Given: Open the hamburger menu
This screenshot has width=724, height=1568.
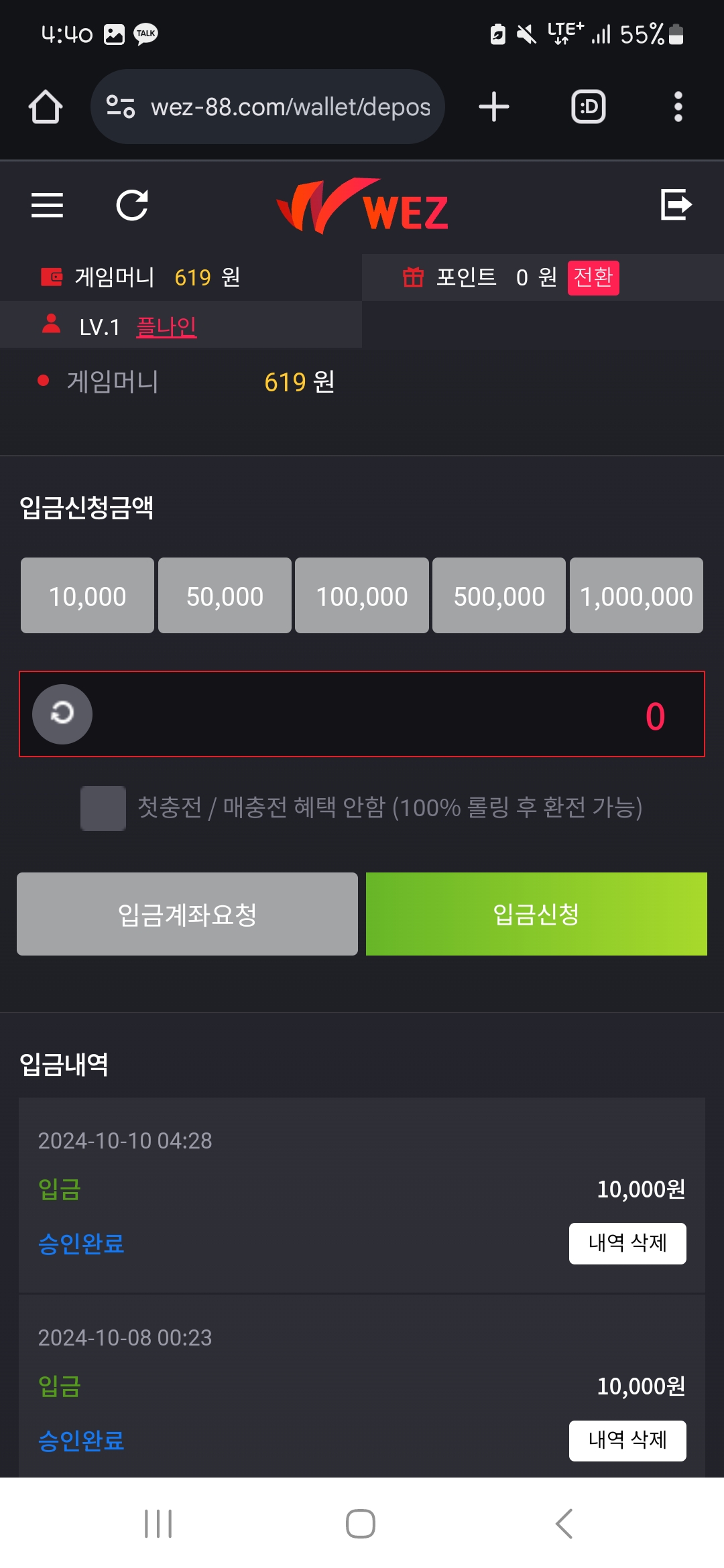Looking at the screenshot, I should [x=47, y=205].
